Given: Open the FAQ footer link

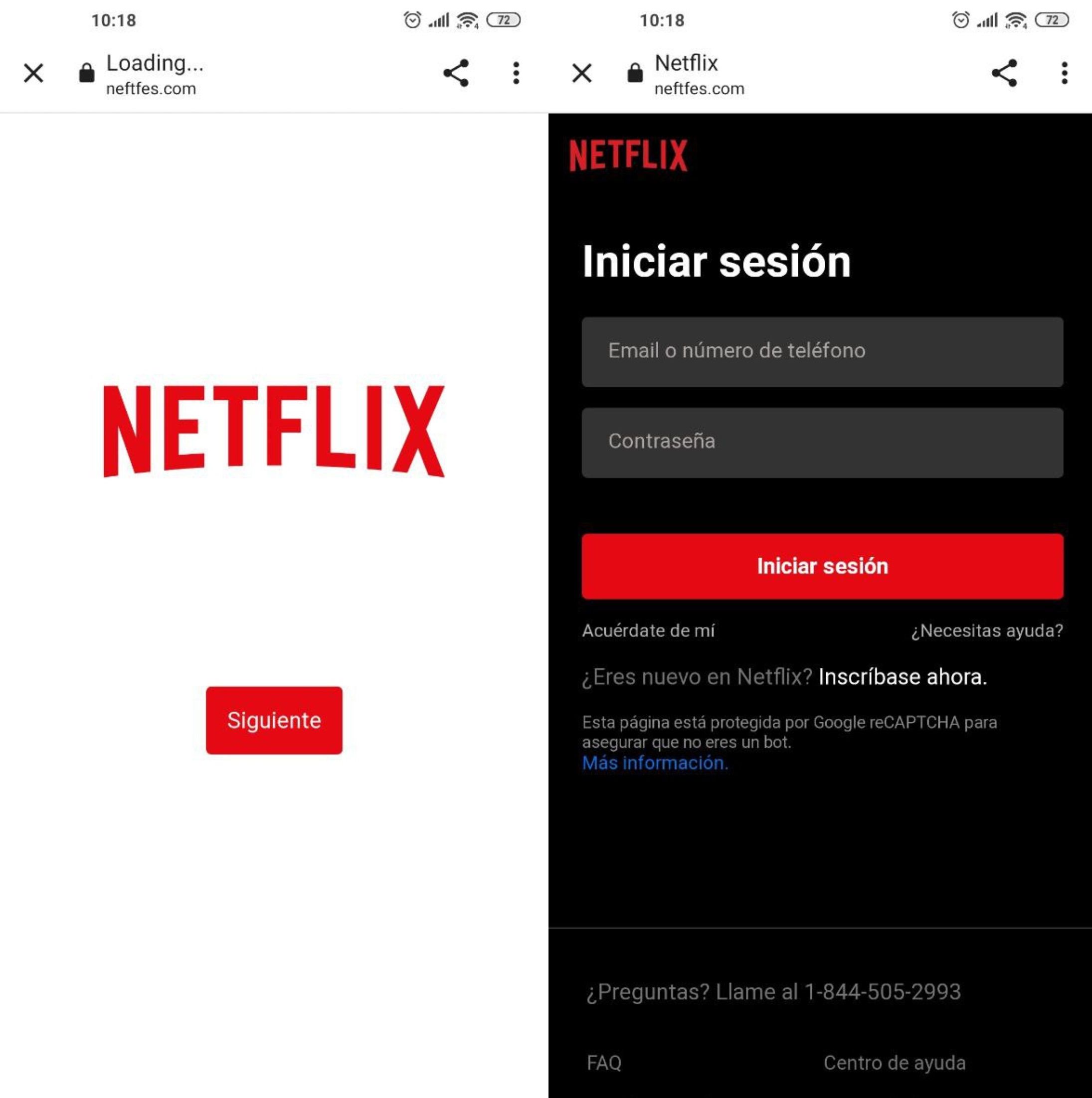Looking at the screenshot, I should tap(604, 1062).
